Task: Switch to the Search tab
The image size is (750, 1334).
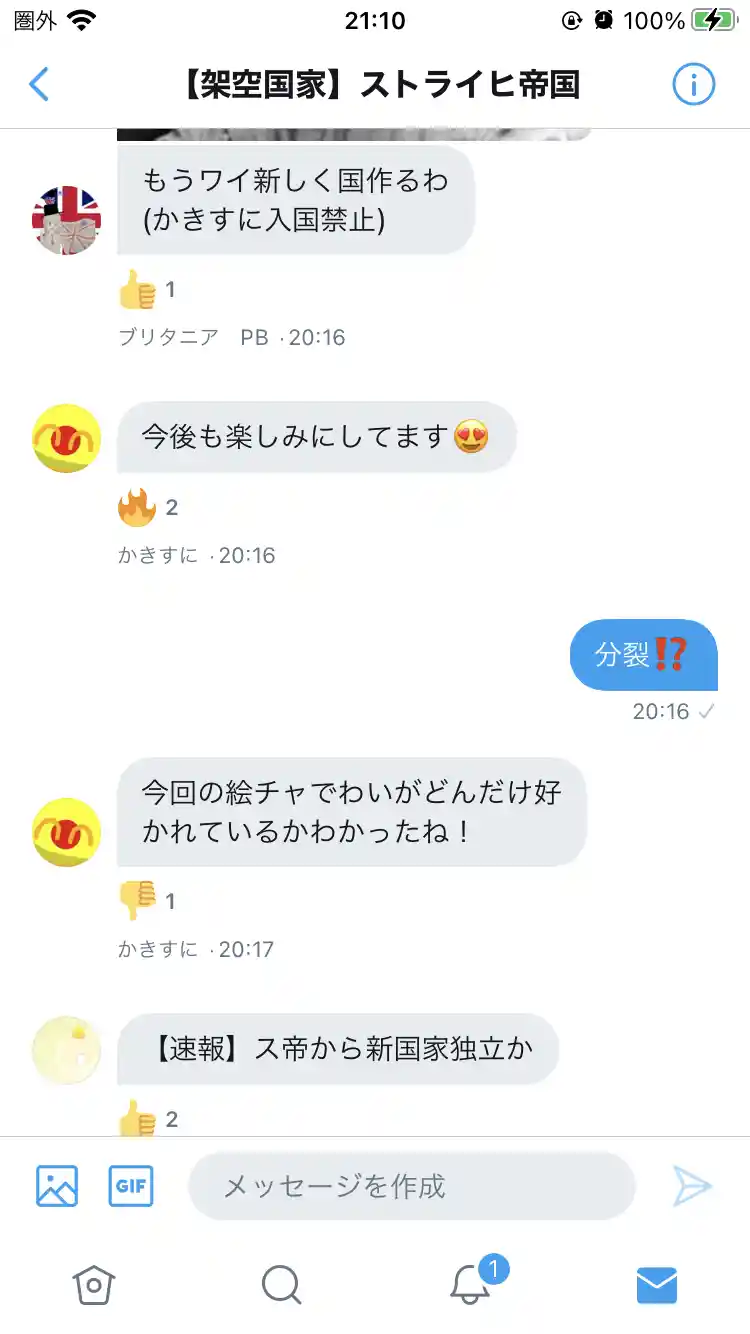Action: 281,1284
